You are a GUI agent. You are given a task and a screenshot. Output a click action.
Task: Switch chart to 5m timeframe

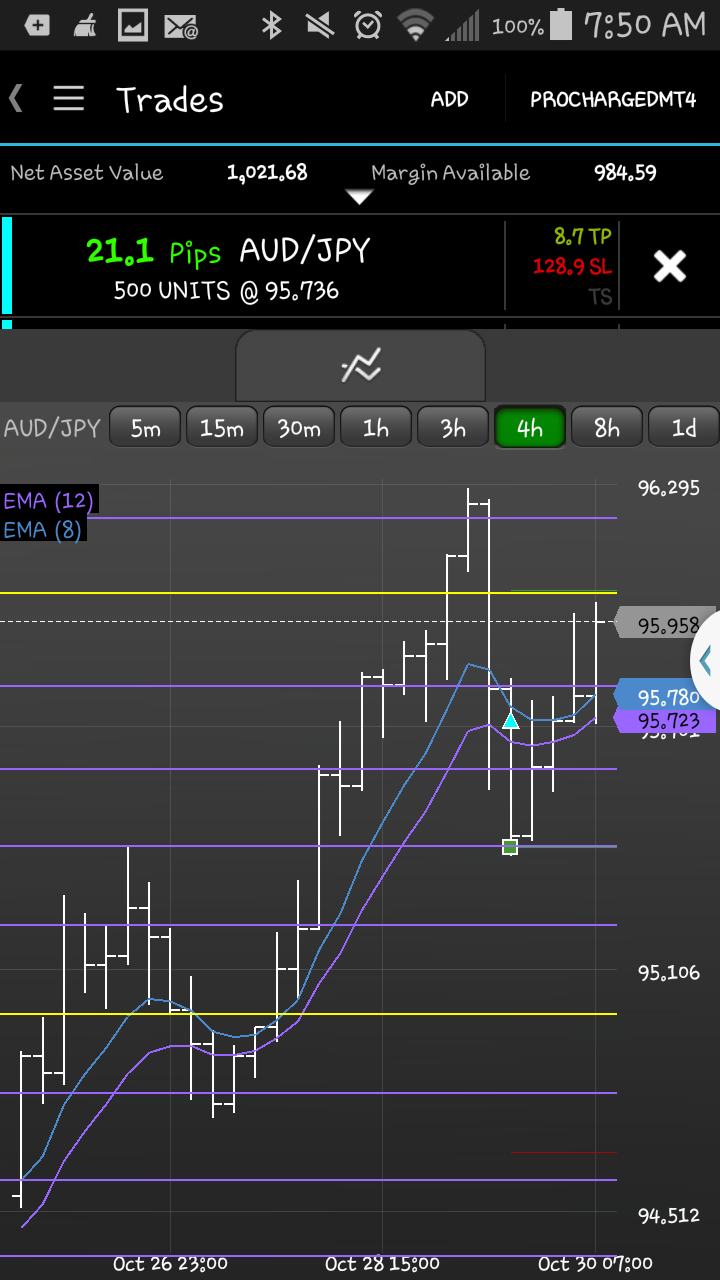coord(145,428)
